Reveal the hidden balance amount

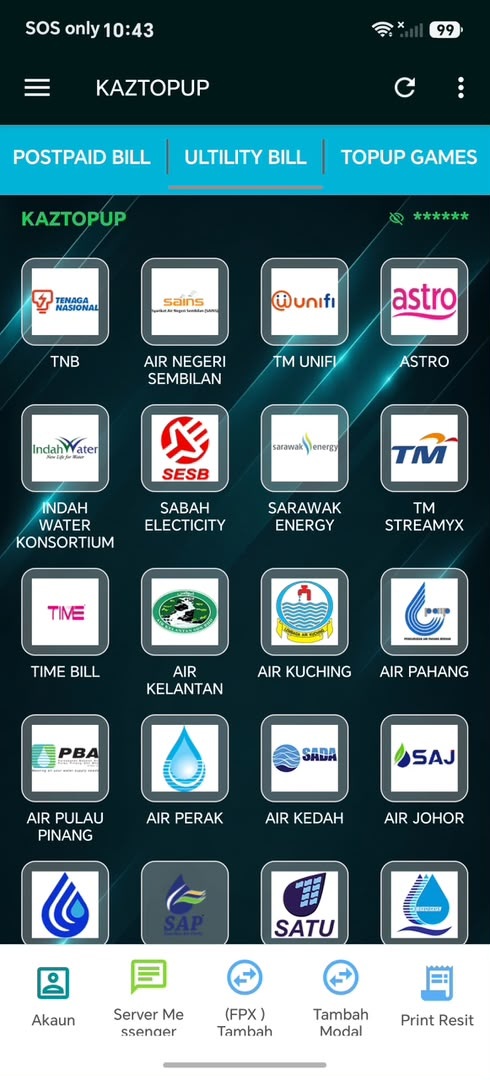click(396, 218)
